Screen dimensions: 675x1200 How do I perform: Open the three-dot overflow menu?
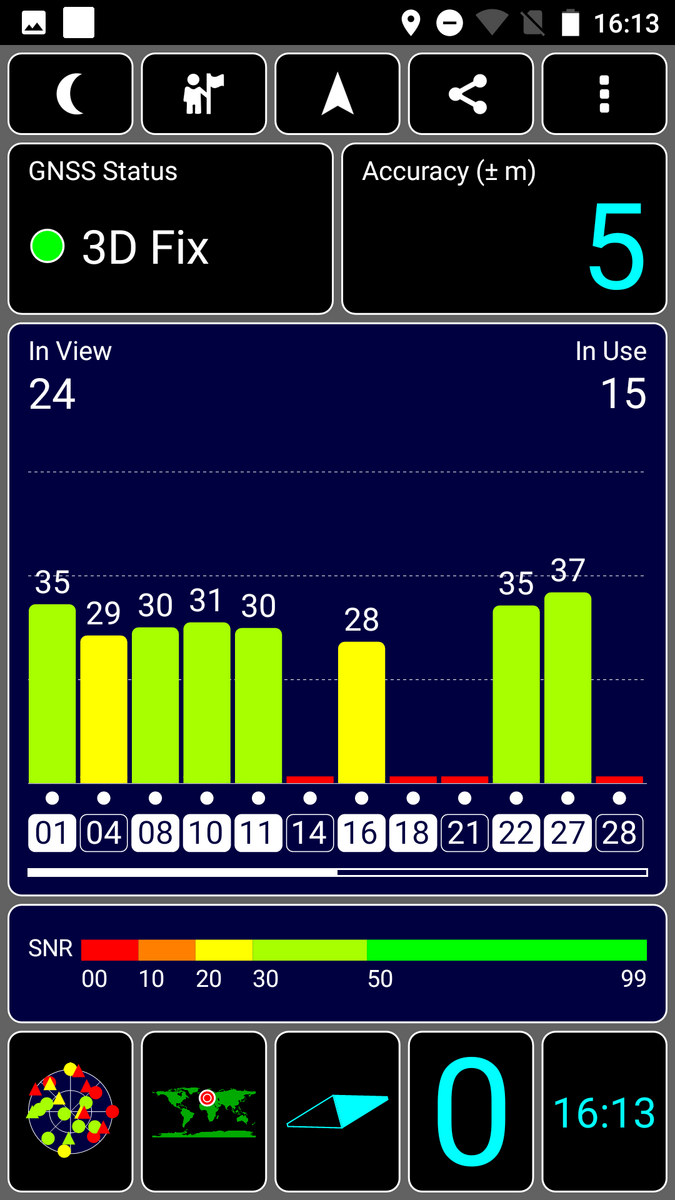[x=604, y=94]
